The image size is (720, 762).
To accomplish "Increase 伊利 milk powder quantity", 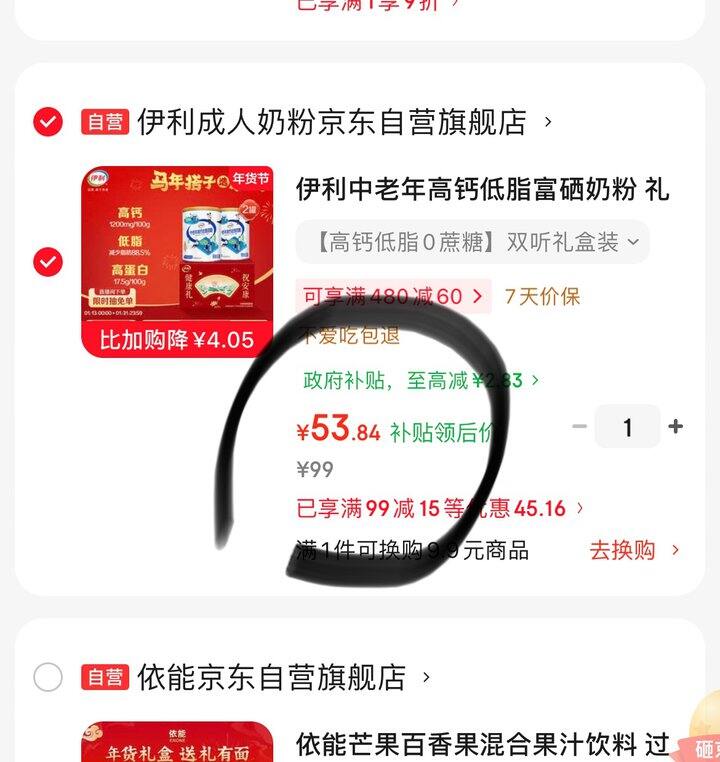I will [x=676, y=427].
